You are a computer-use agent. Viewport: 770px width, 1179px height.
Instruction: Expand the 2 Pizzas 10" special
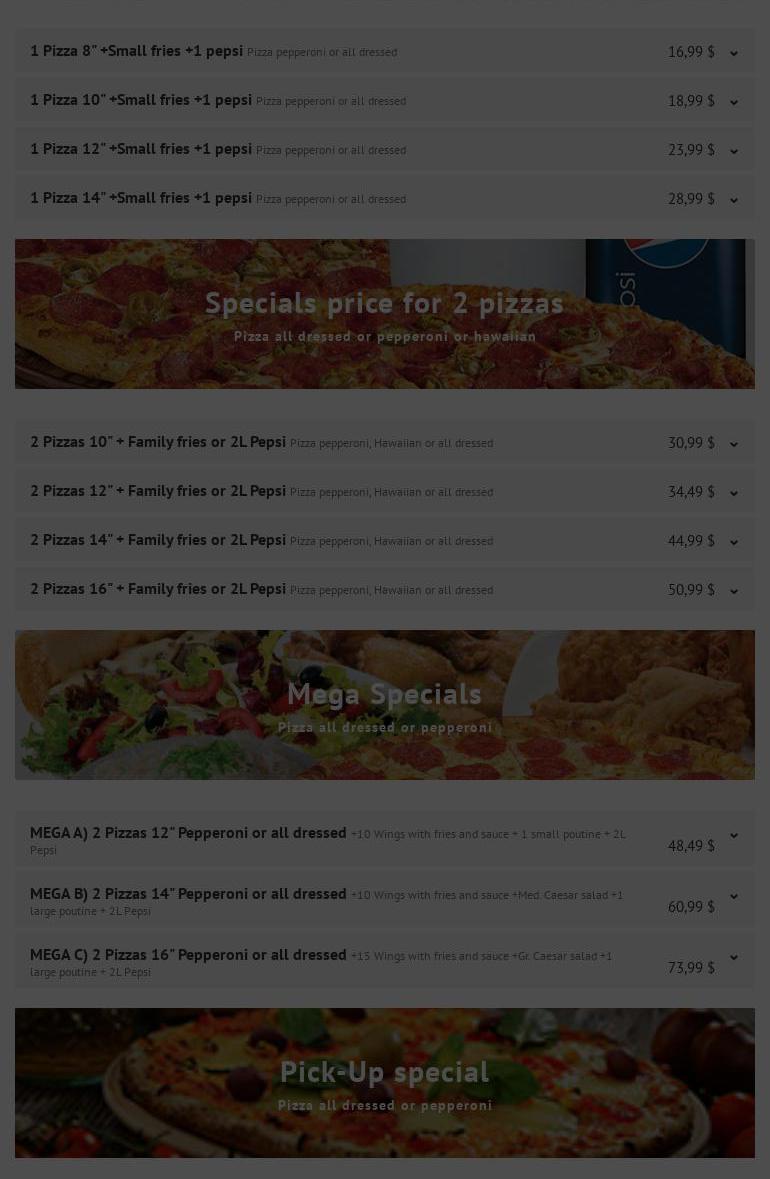pyautogui.click(x=733, y=444)
